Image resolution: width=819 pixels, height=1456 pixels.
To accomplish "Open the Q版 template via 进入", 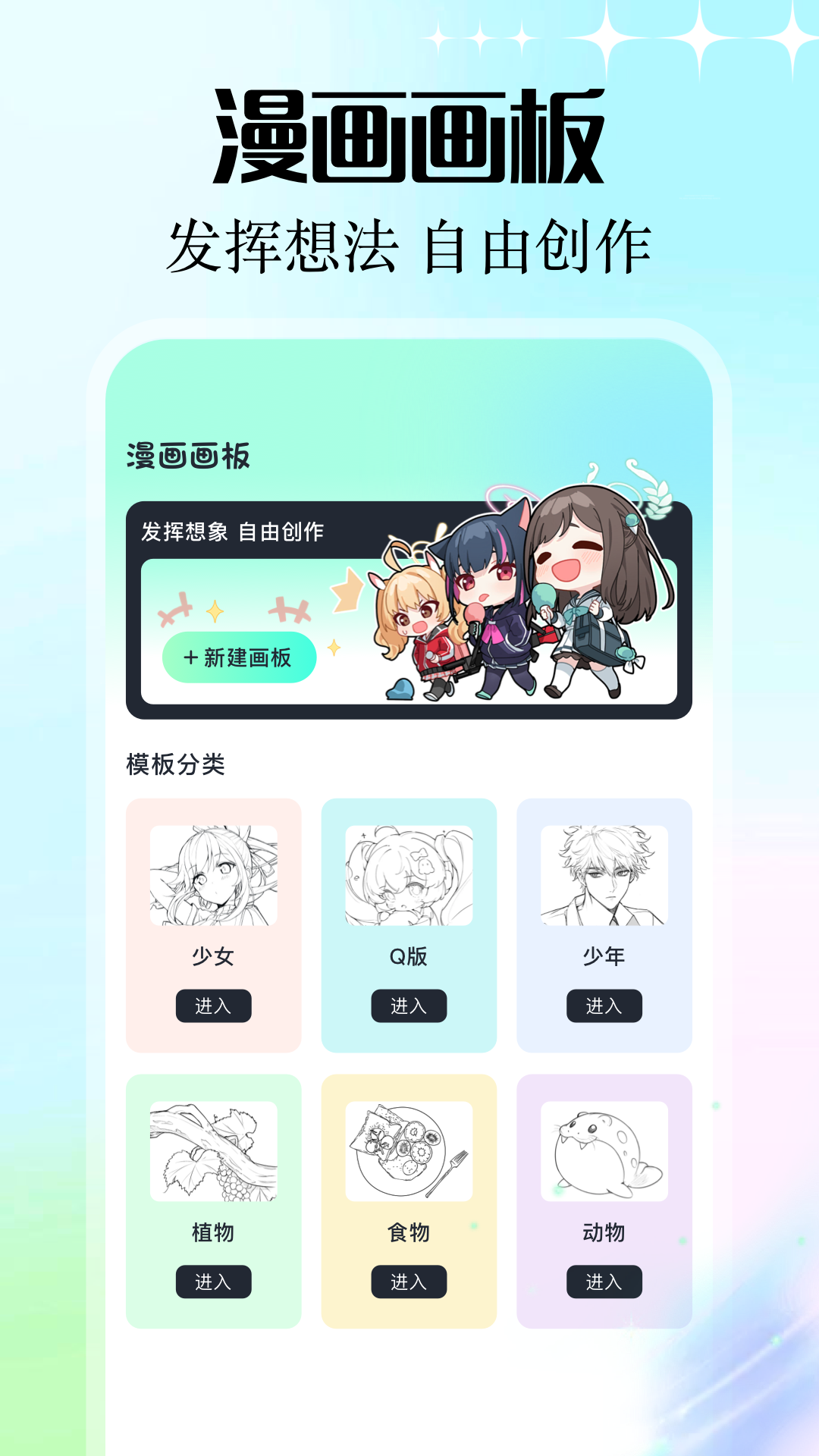I will pyautogui.click(x=409, y=1006).
